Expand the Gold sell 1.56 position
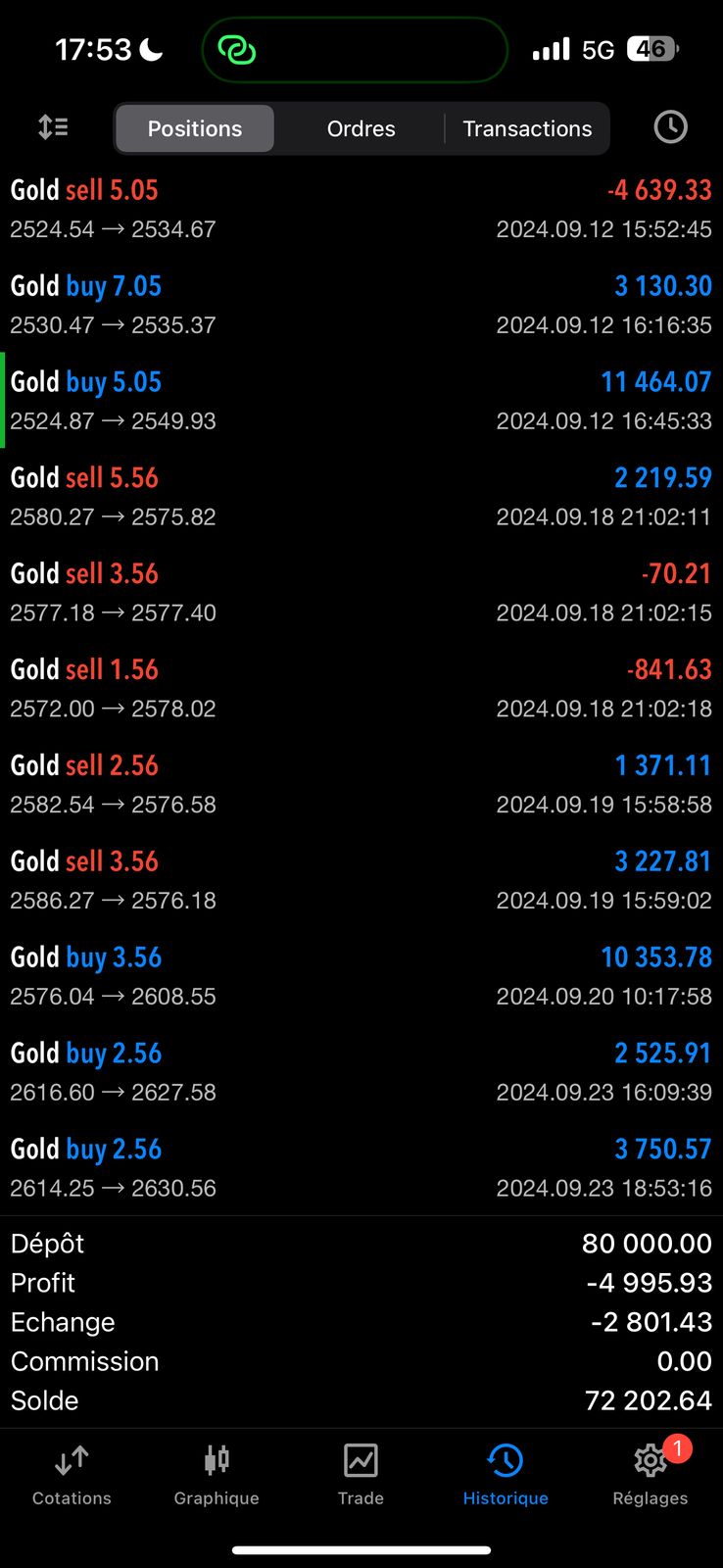The width and height of the screenshot is (723, 1568). click(361, 689)
